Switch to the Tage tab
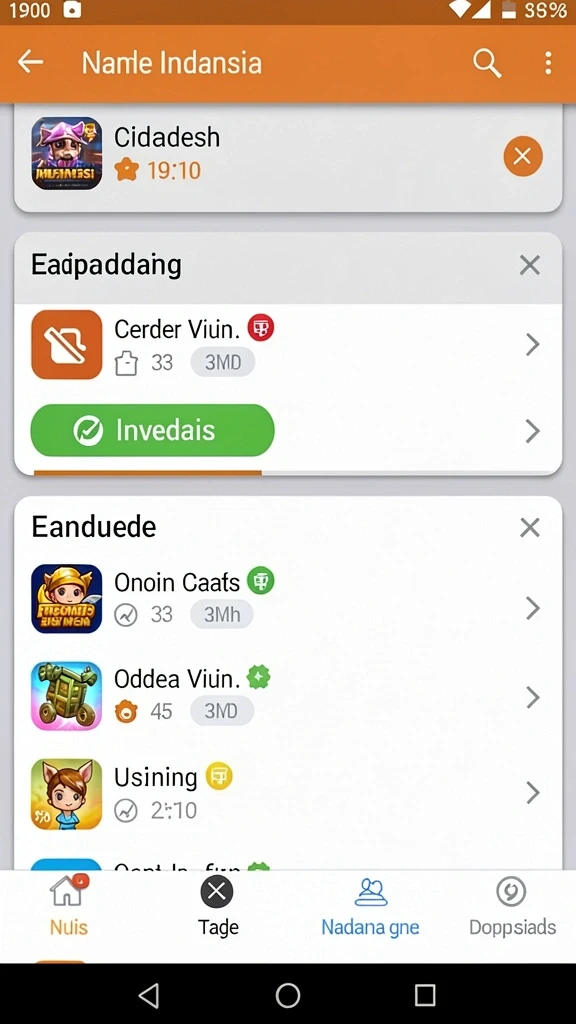This screenshot has width=576, height=1024. coord(217,907)
